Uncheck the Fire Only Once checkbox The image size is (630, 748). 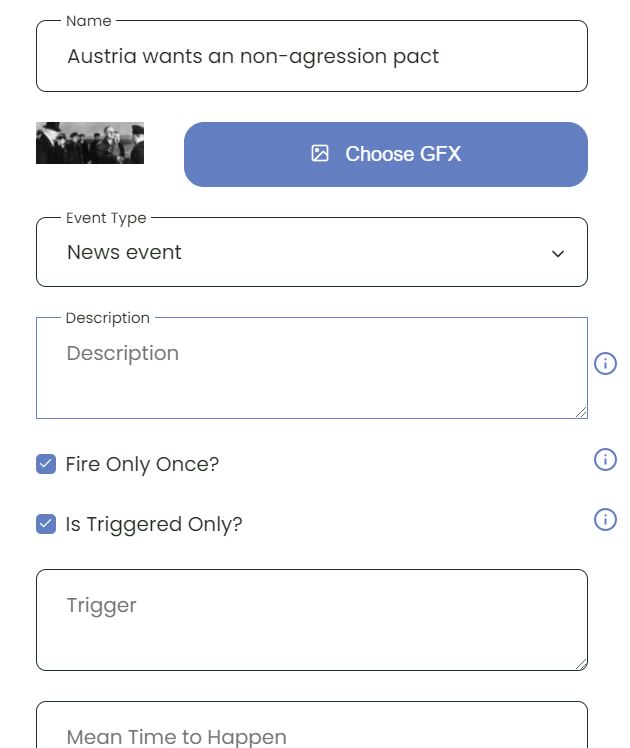coord(46,464)
